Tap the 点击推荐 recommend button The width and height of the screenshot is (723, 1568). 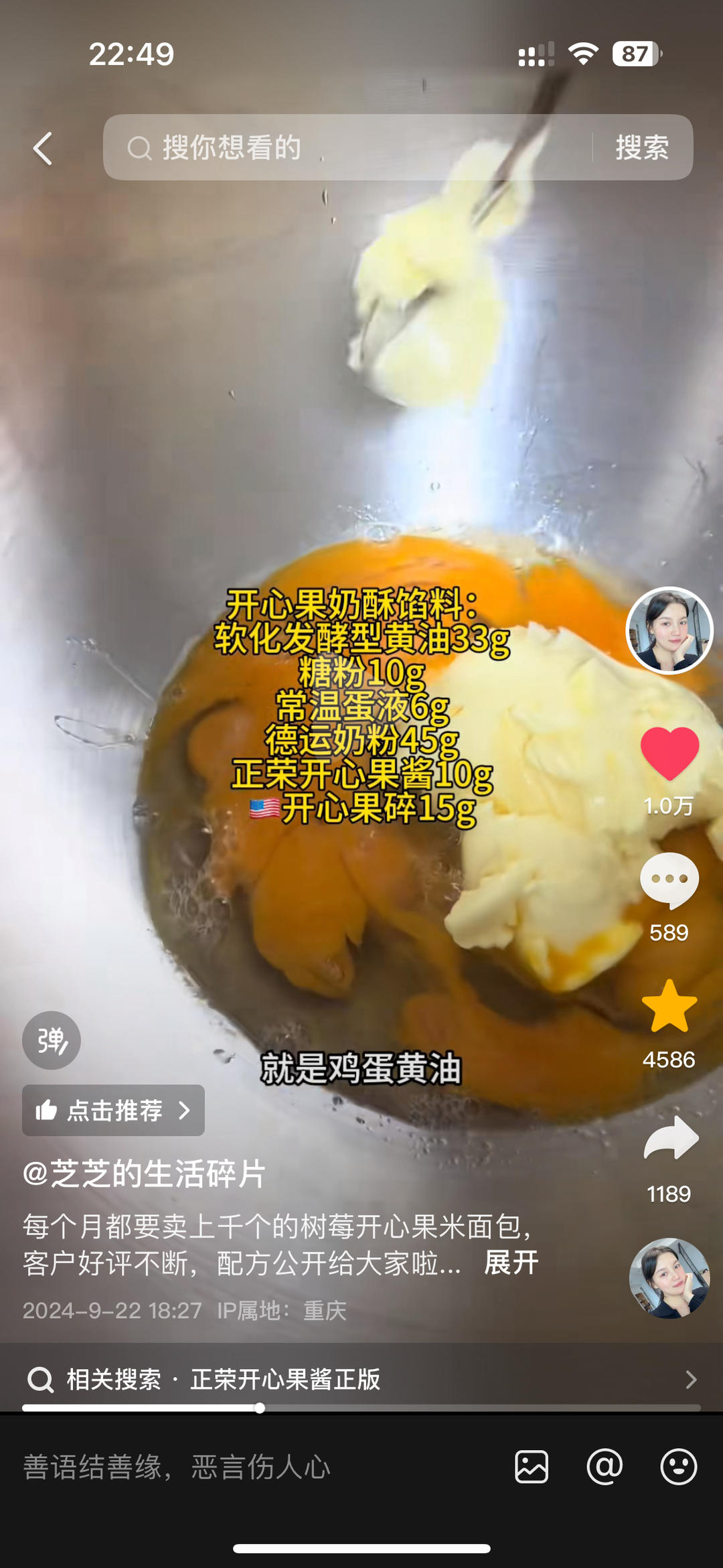coord(113,1111)
